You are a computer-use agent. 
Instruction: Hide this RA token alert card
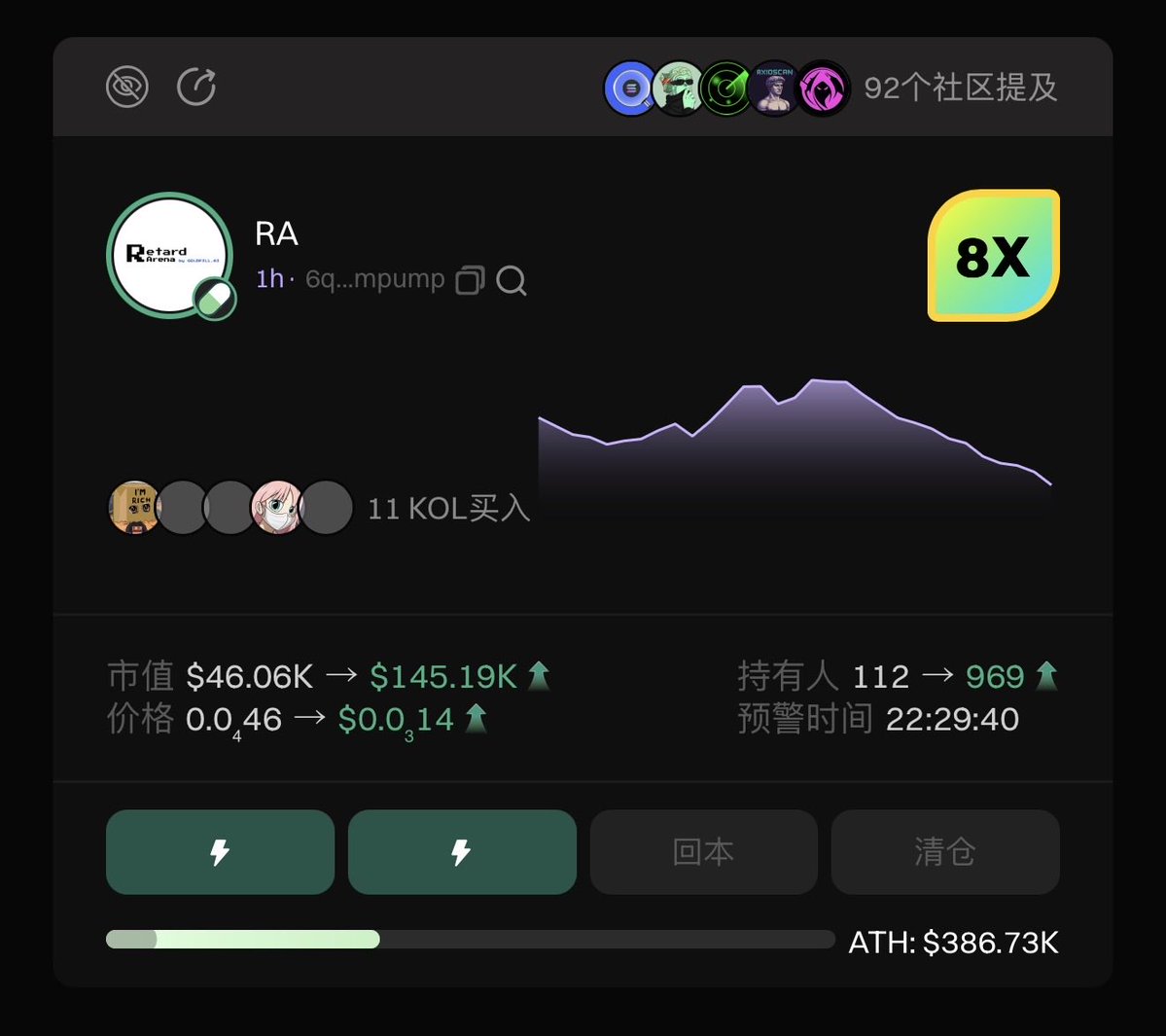pyautogui.click(x=127, y=88)
